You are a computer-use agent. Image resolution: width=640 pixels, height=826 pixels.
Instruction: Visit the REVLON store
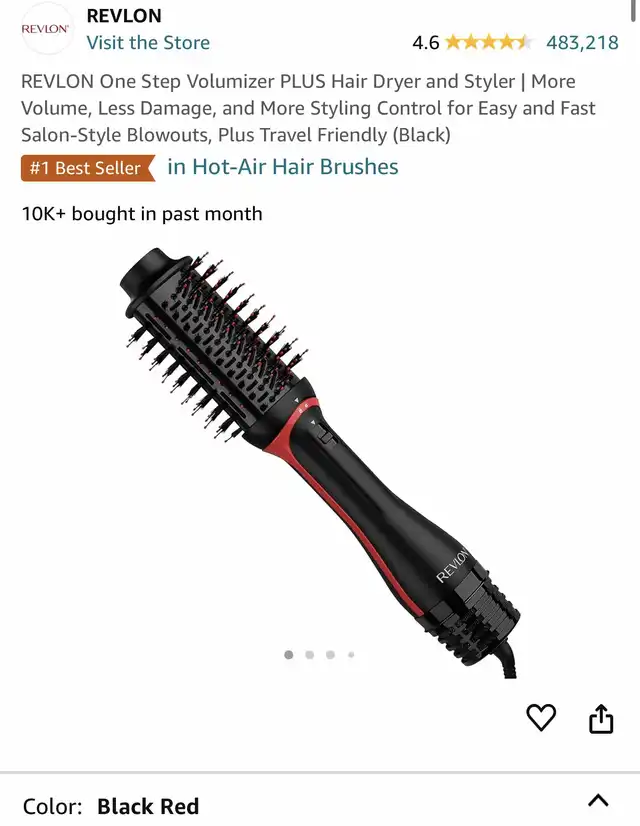coord(148,43)
